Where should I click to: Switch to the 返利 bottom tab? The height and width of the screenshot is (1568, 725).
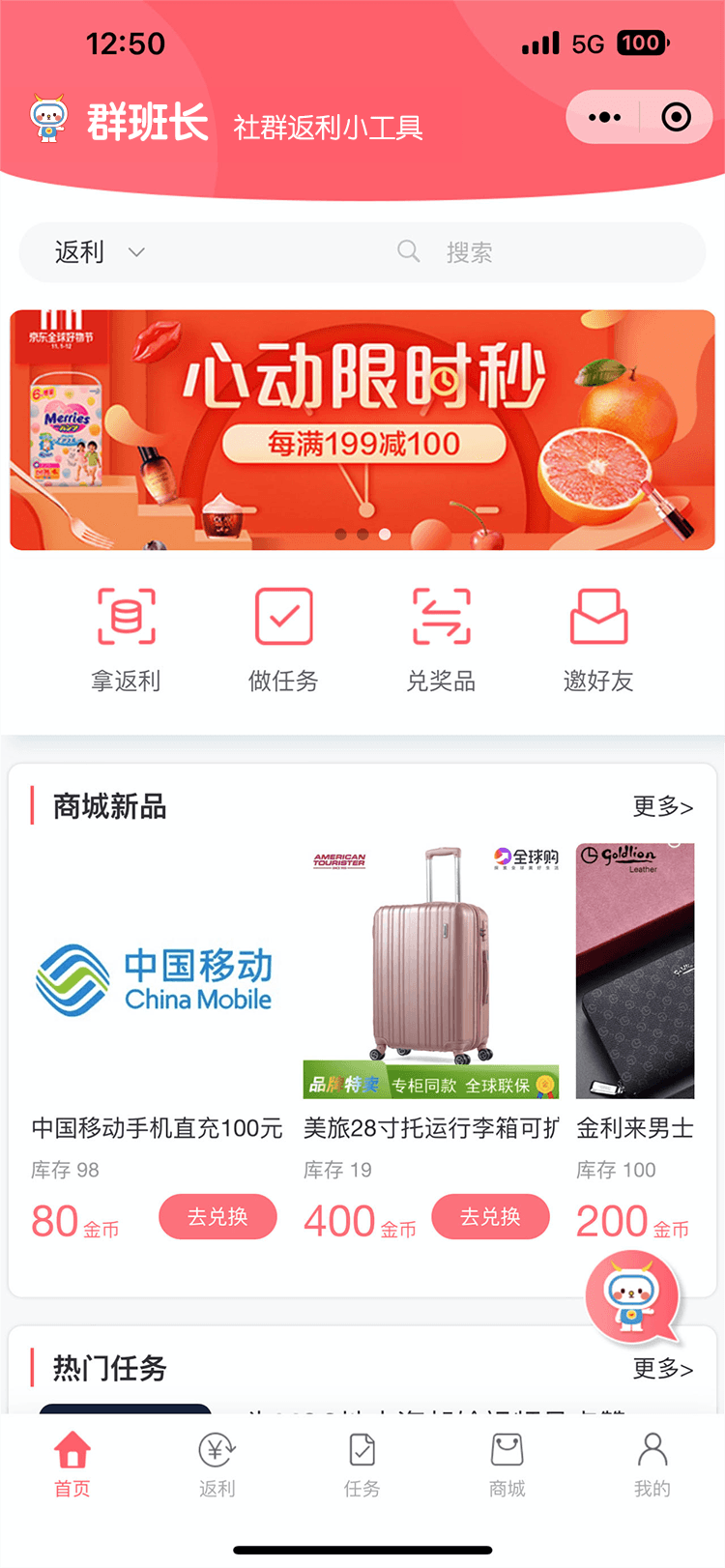pyautogui.click(x=217, y=1466)
